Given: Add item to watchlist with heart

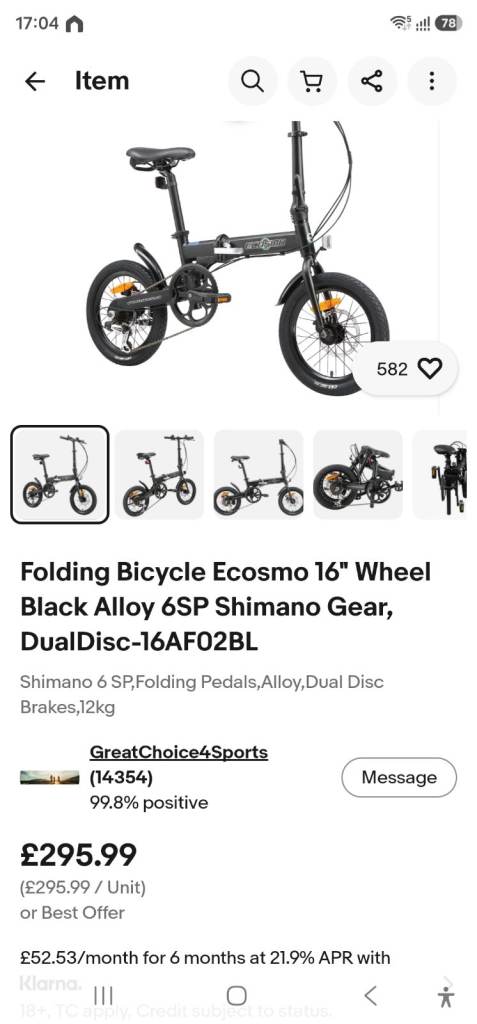Looking at the screenshot, I should 409,369.
